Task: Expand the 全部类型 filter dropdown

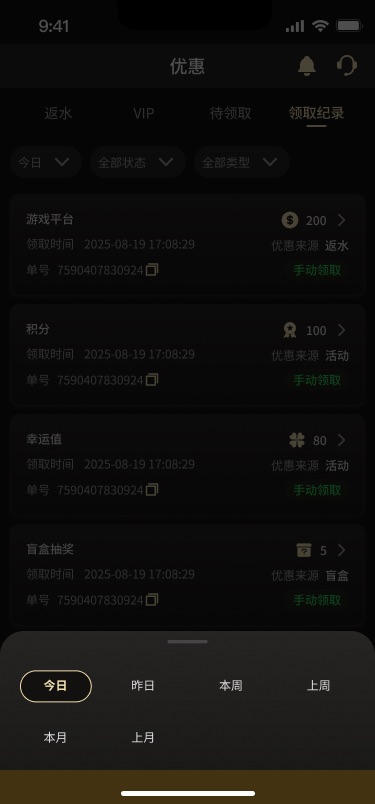Action: coord(242,162)
